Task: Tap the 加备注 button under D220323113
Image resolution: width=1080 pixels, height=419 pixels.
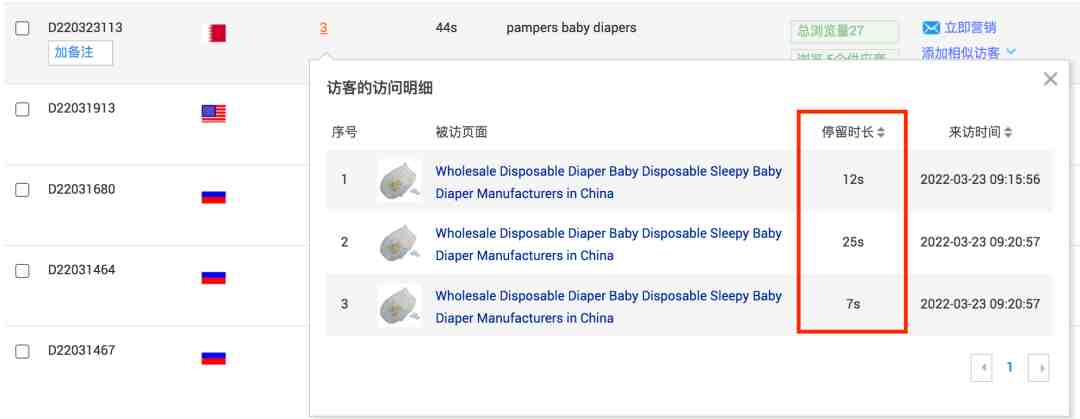Action: pyautogui.click(x=80, y=52)
